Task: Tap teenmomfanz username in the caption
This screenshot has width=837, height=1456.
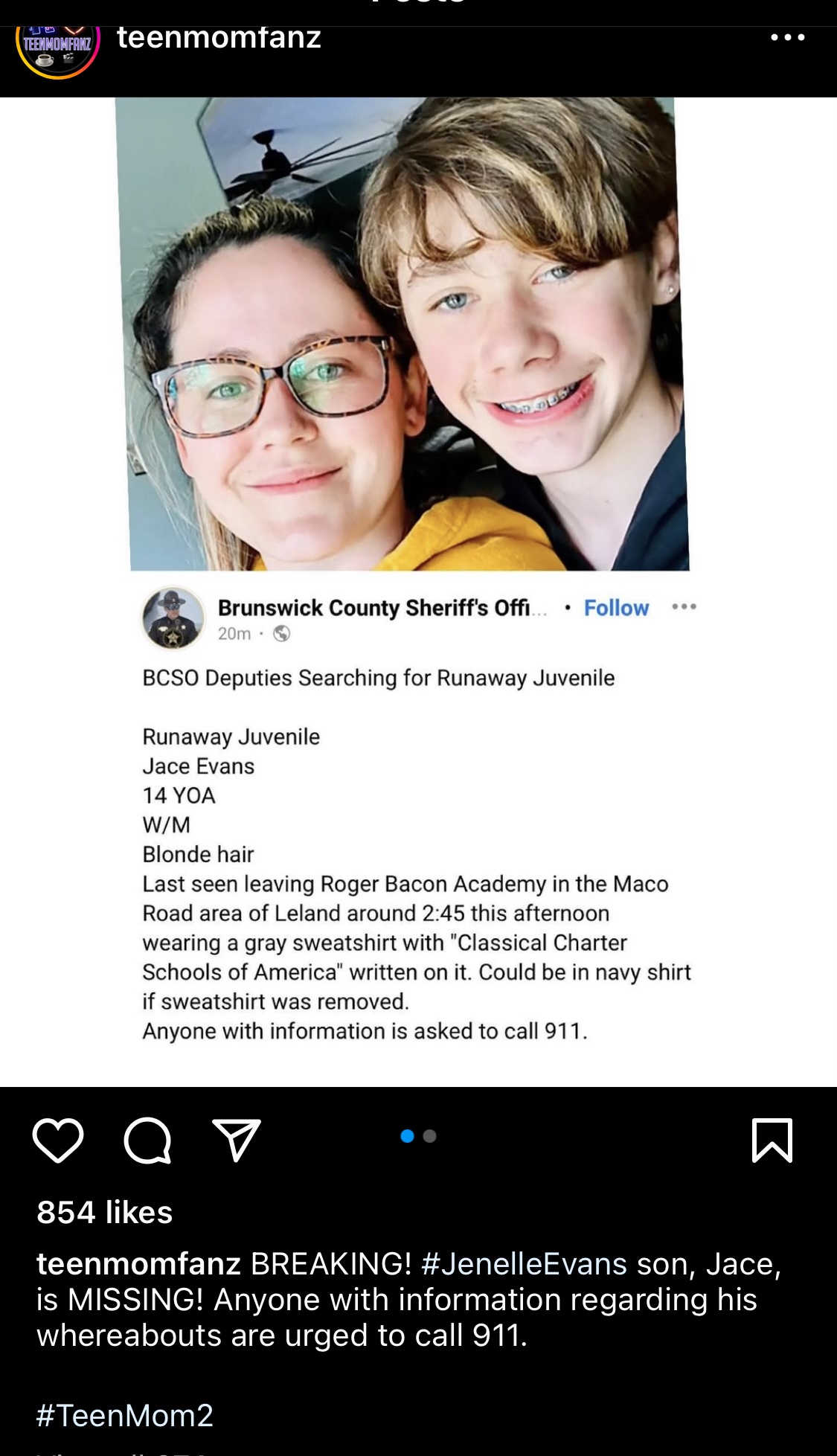Action: point(138,1264)
